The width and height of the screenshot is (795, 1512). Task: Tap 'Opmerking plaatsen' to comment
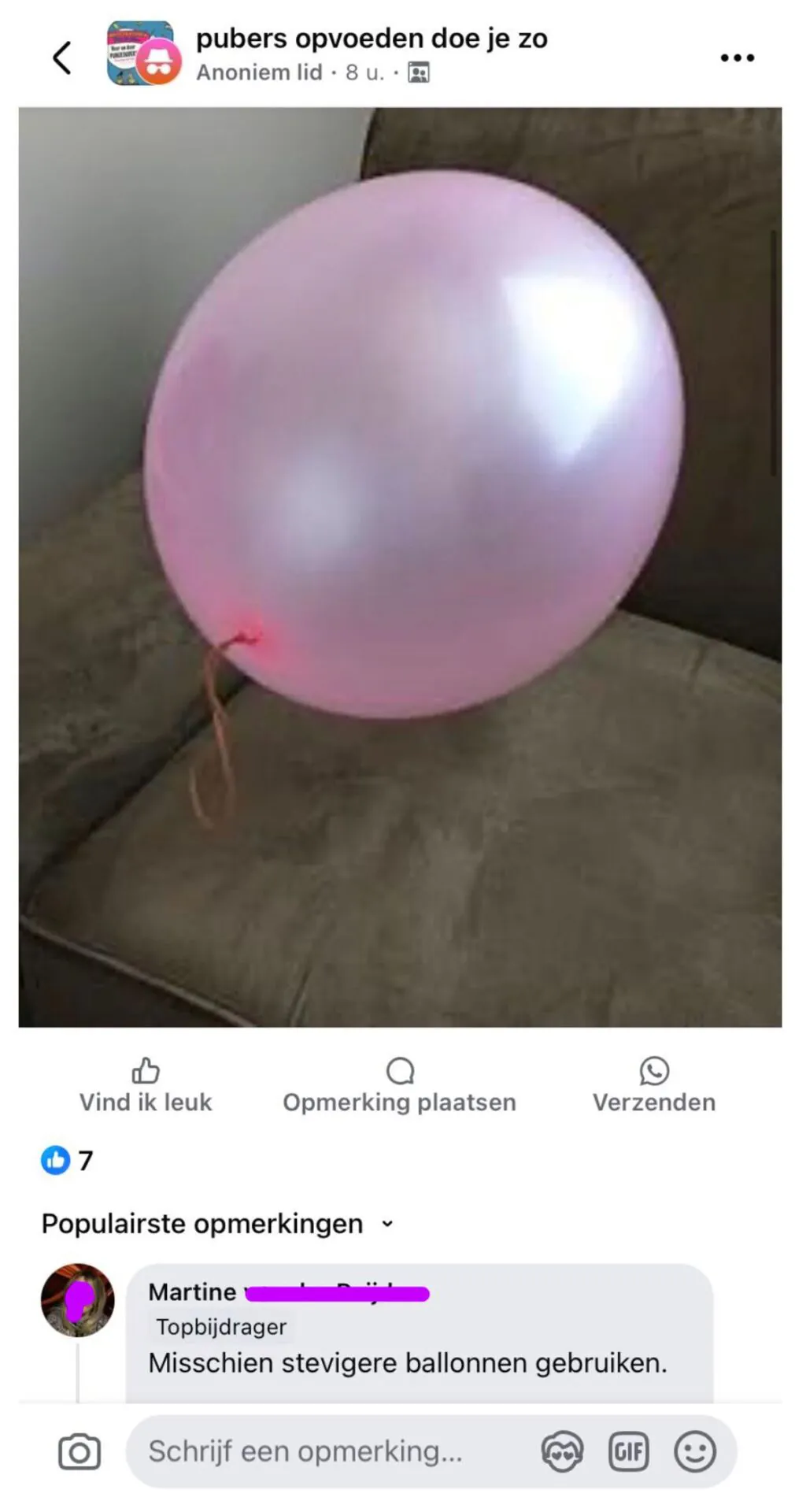(x=399, y=1086)
